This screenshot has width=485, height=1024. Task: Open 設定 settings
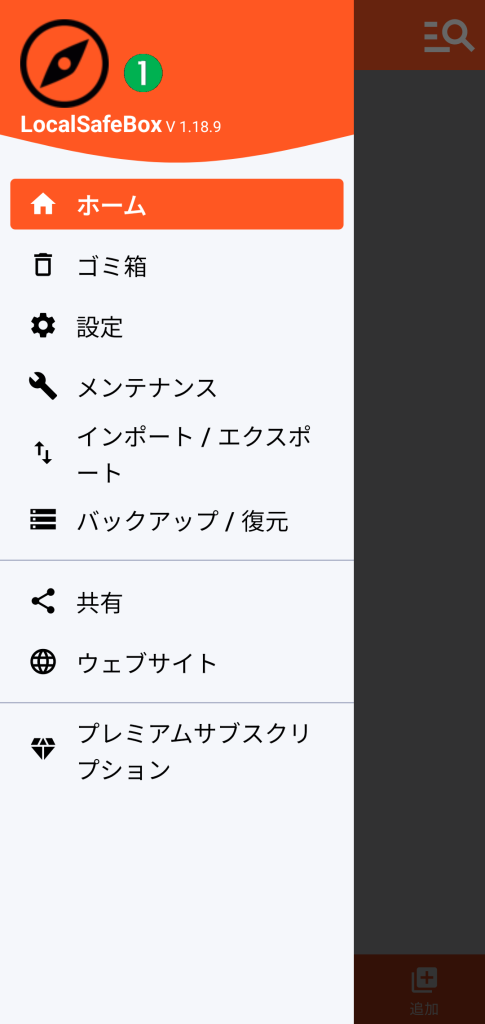(177, 327)
